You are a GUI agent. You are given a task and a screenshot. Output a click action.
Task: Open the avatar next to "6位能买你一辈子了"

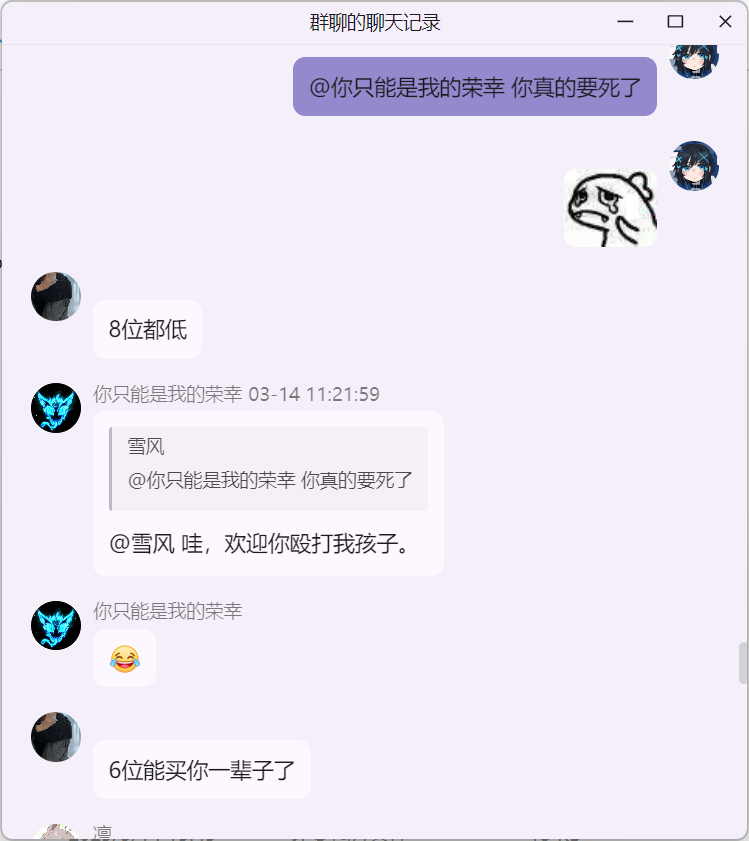pyautogui.click(x=56, y=737)
